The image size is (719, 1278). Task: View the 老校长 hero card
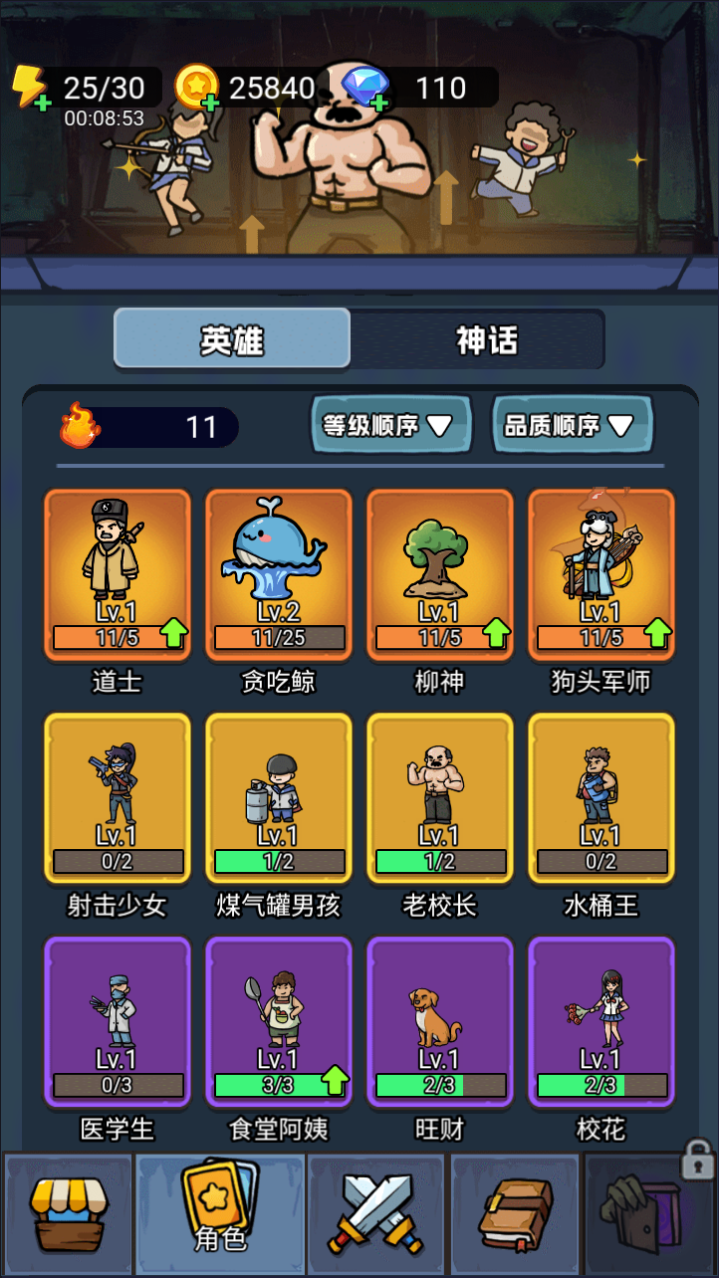click(x=440, y=799)
